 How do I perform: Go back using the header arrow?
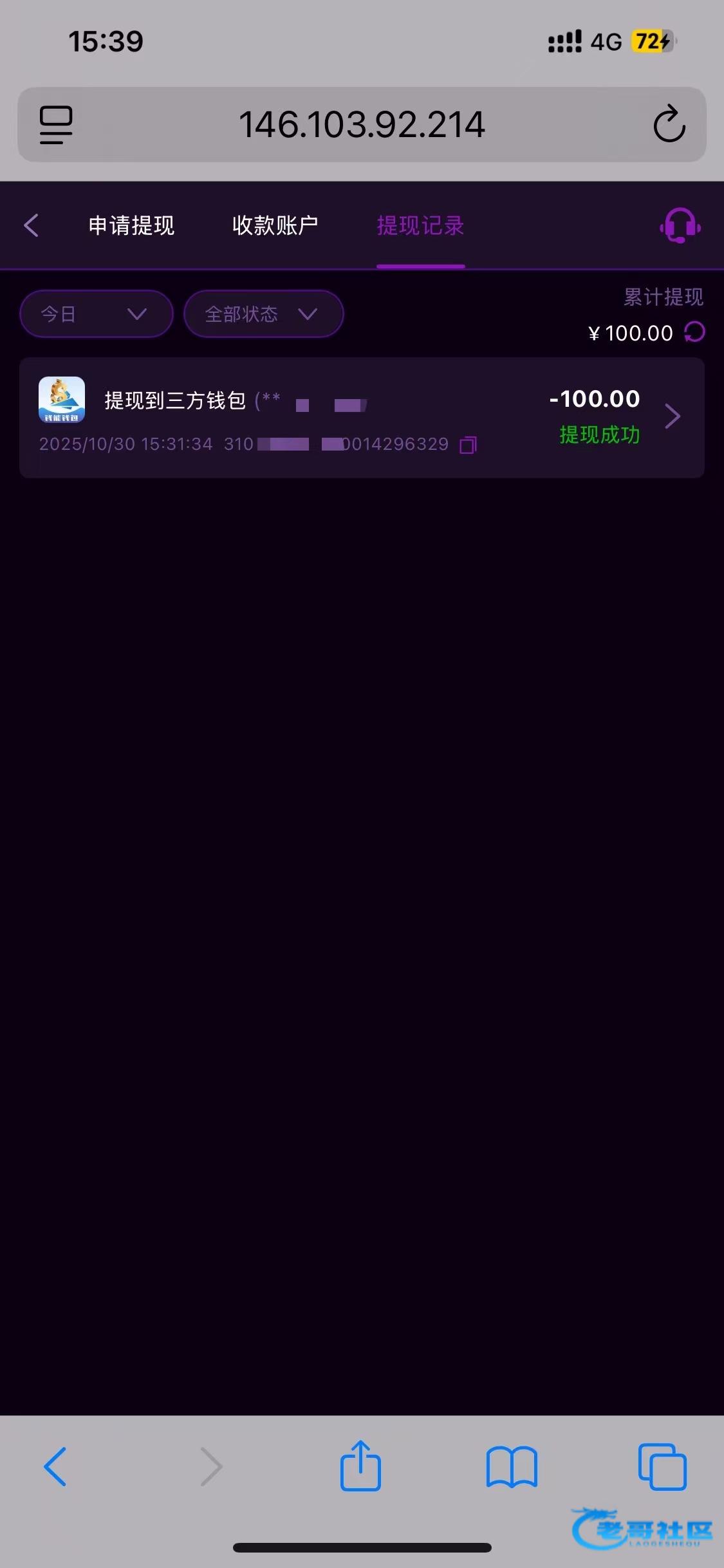[31, 225]
